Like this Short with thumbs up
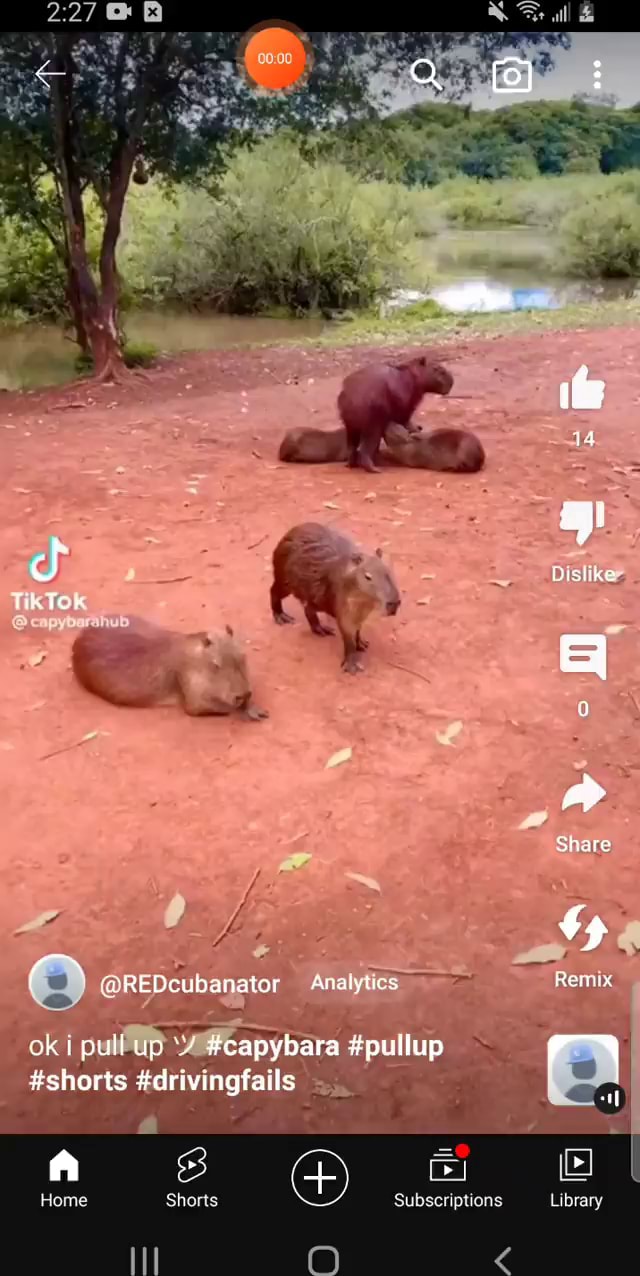This screenshot has height=1276, width=640. [x=582, y=391]
